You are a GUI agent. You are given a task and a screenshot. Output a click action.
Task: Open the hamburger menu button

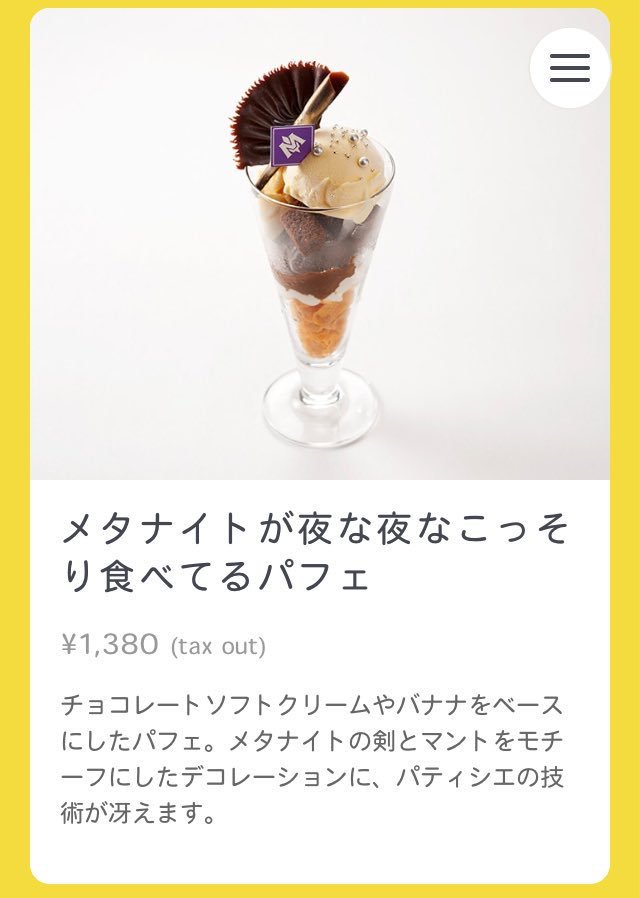[570, 68]
